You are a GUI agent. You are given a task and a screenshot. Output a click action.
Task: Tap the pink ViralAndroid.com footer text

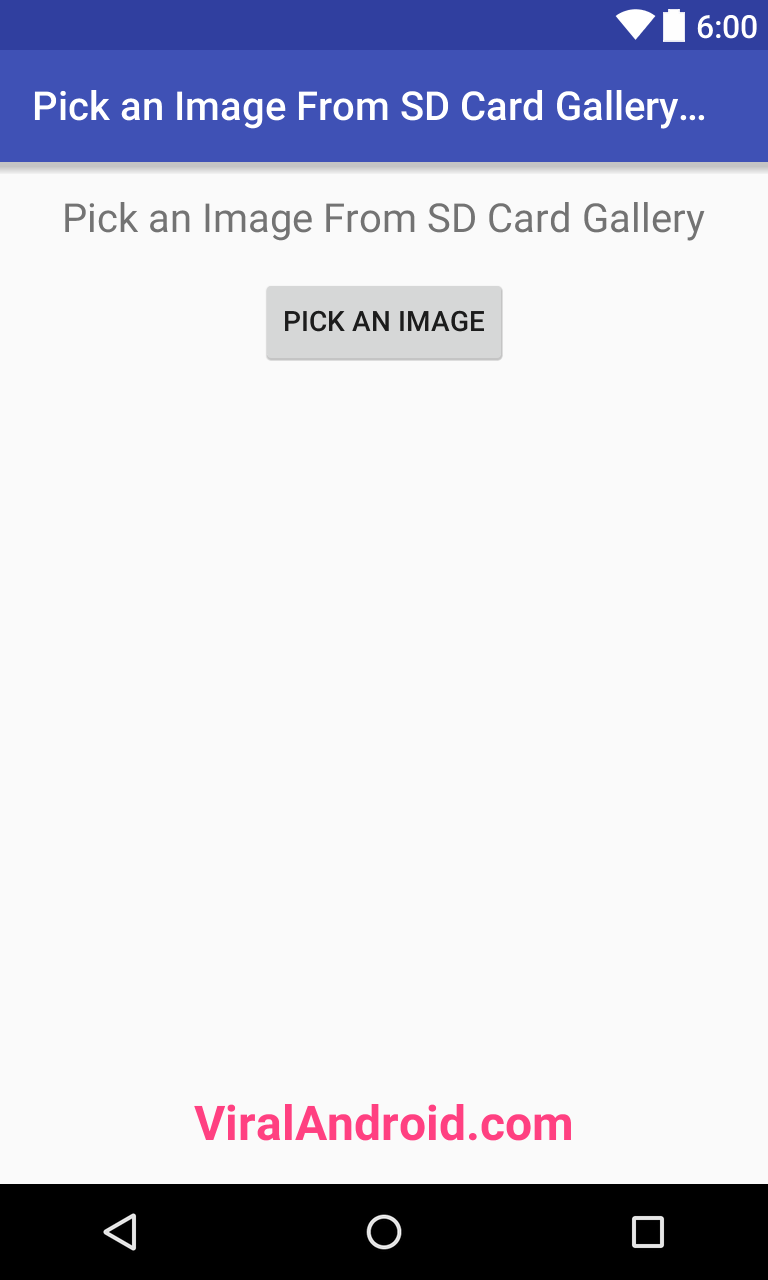coord(384,1123)
